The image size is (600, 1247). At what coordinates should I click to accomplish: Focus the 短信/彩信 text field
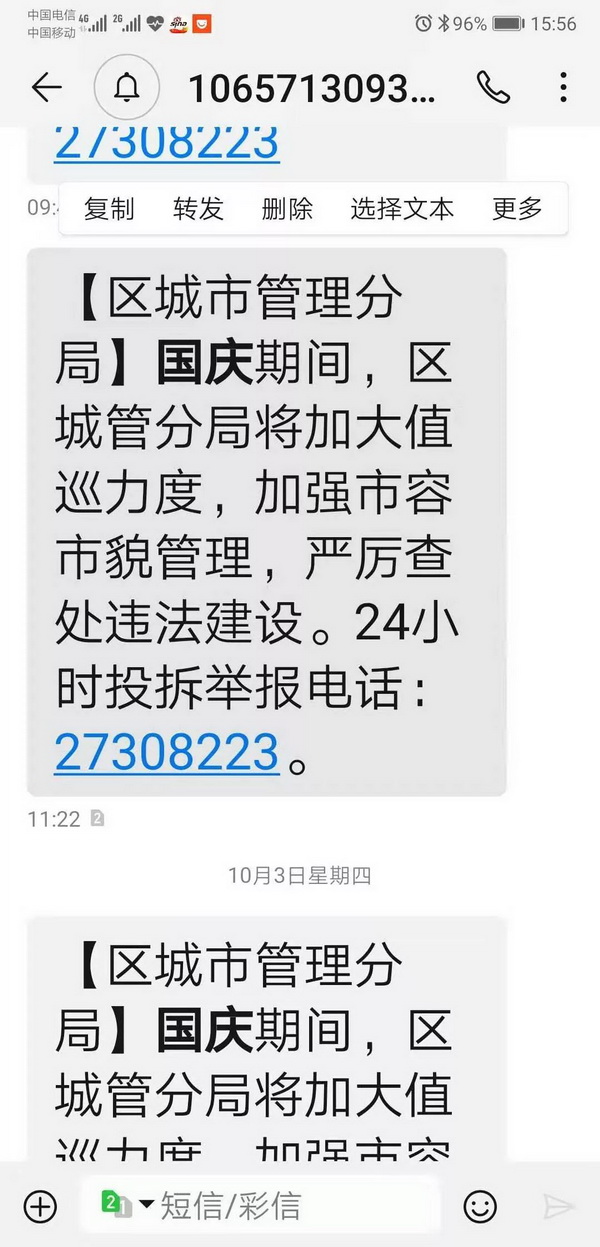pyautogui.click(x=290, y=1205)
